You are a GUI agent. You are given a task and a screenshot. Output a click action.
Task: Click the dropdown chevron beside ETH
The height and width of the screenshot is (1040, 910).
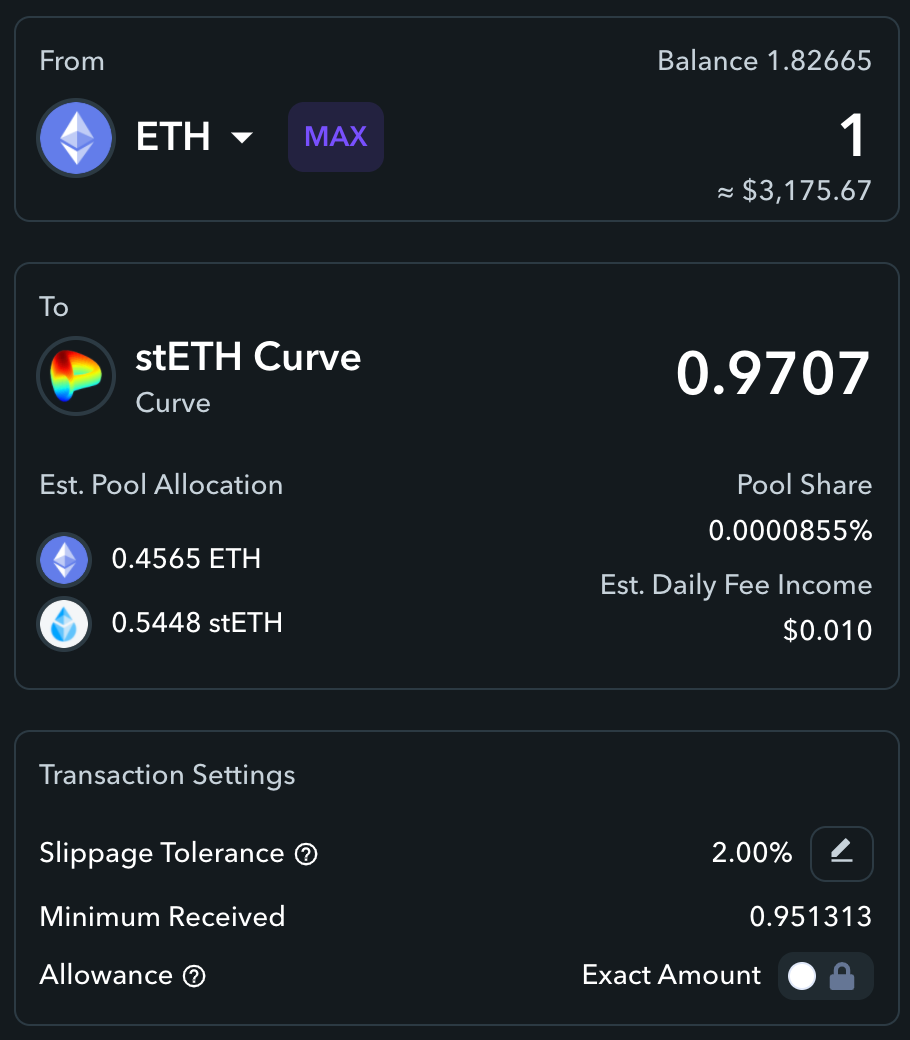242,139
